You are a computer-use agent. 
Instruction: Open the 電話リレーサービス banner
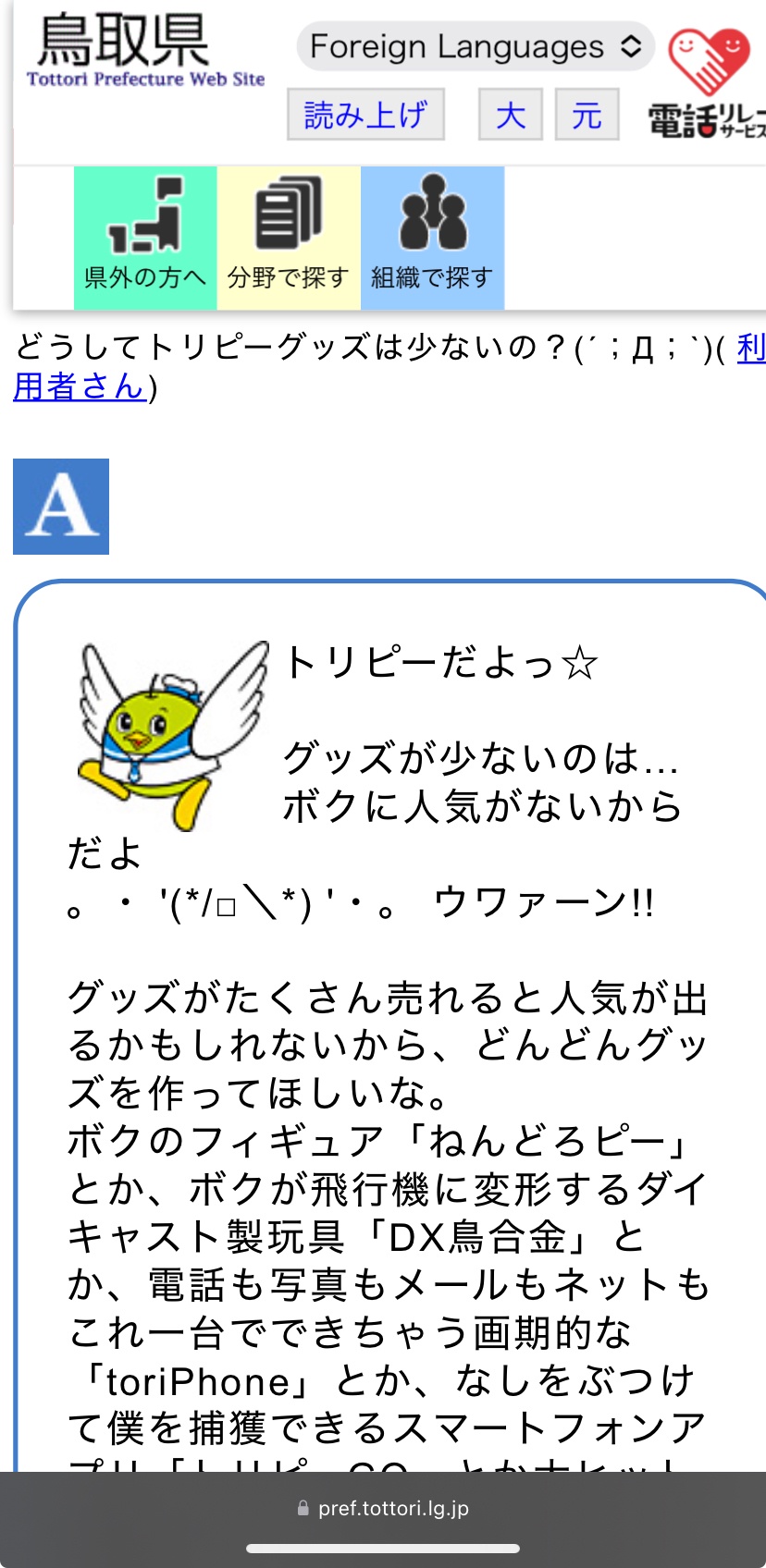coord(708,83)
